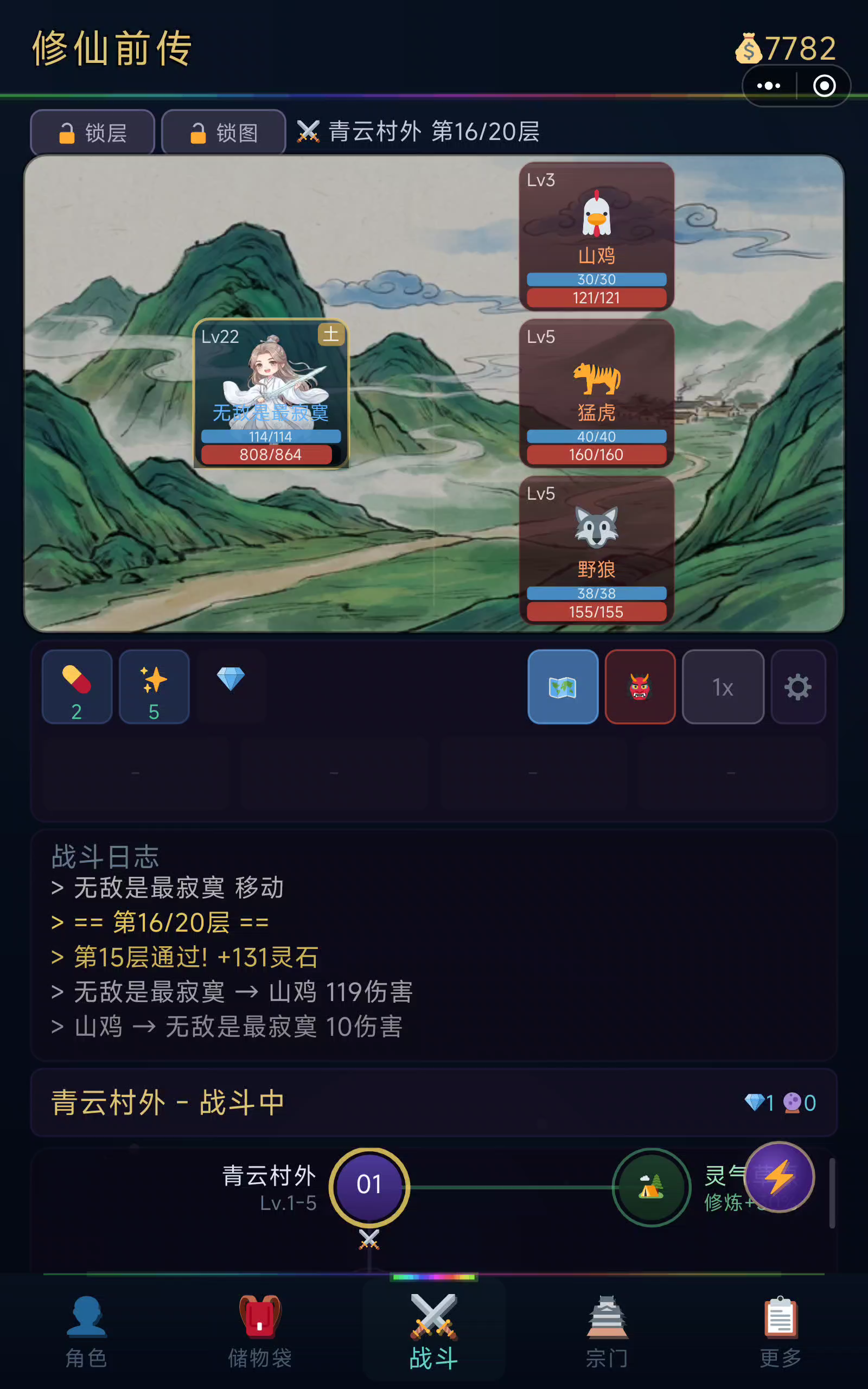
Task: Use the sparkle skill item showing 5
Action: pos(154,686)
